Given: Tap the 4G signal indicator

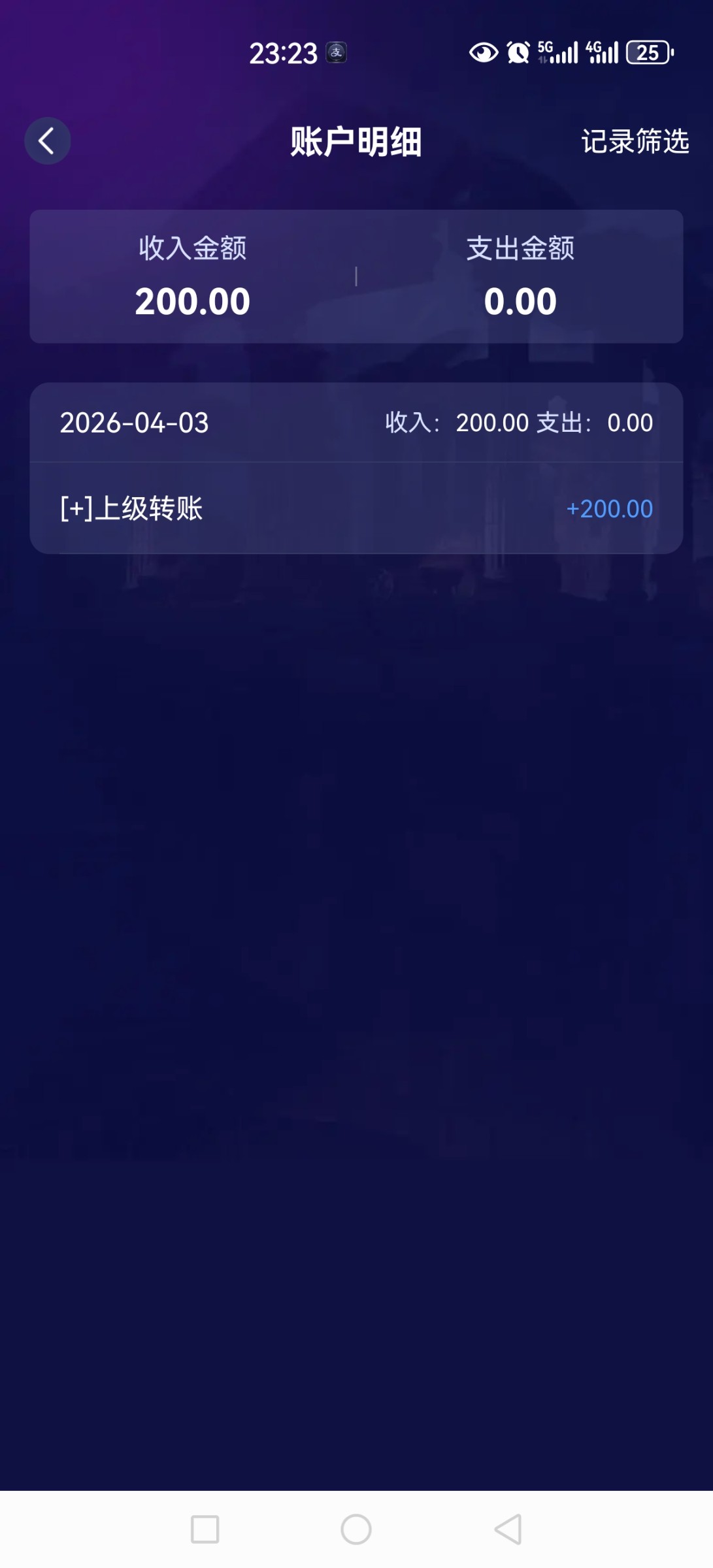Looking at the screenshot, I should (605, 52).
